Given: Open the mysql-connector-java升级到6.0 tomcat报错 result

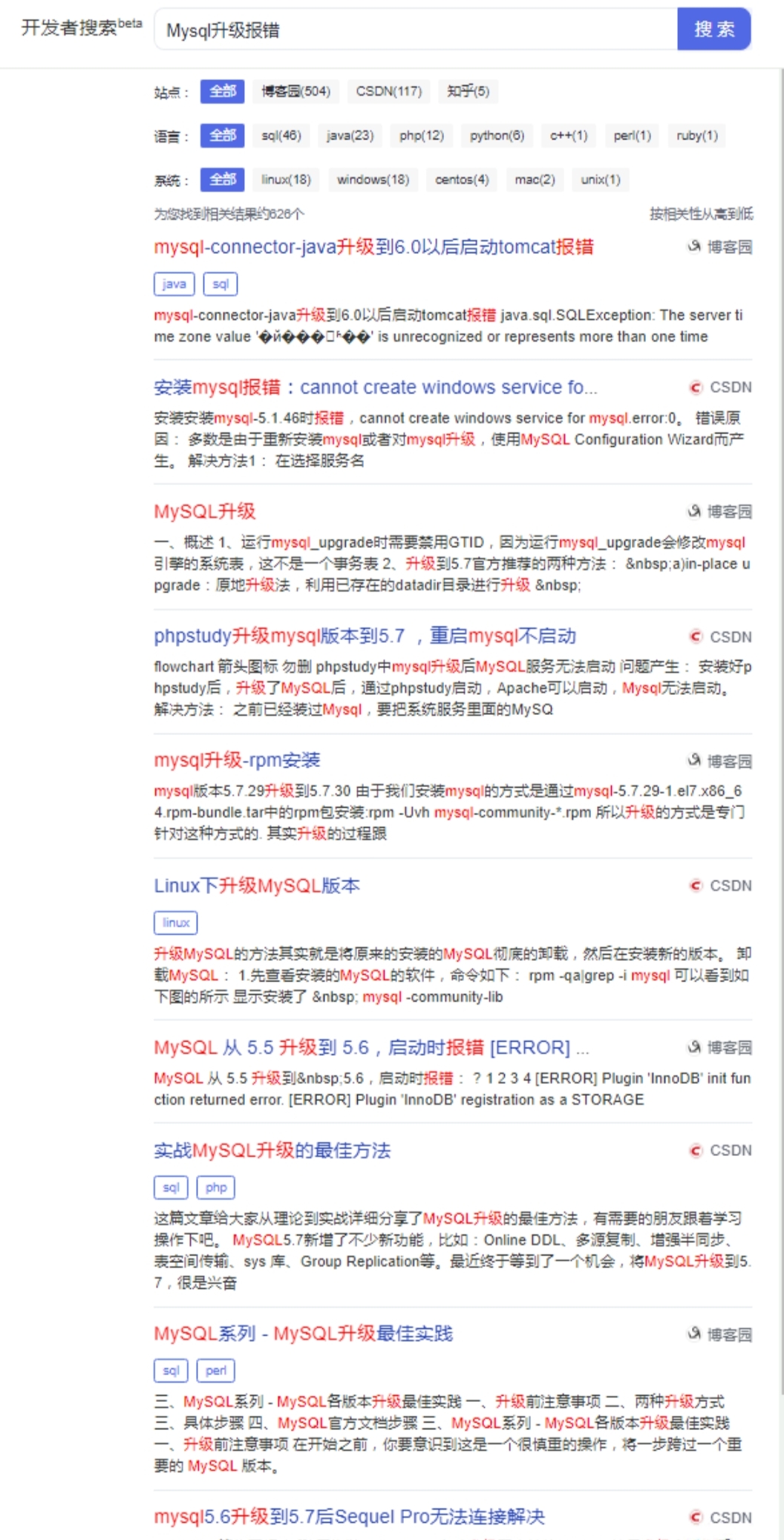Looking at the screenshot, I should click(373, 247).
